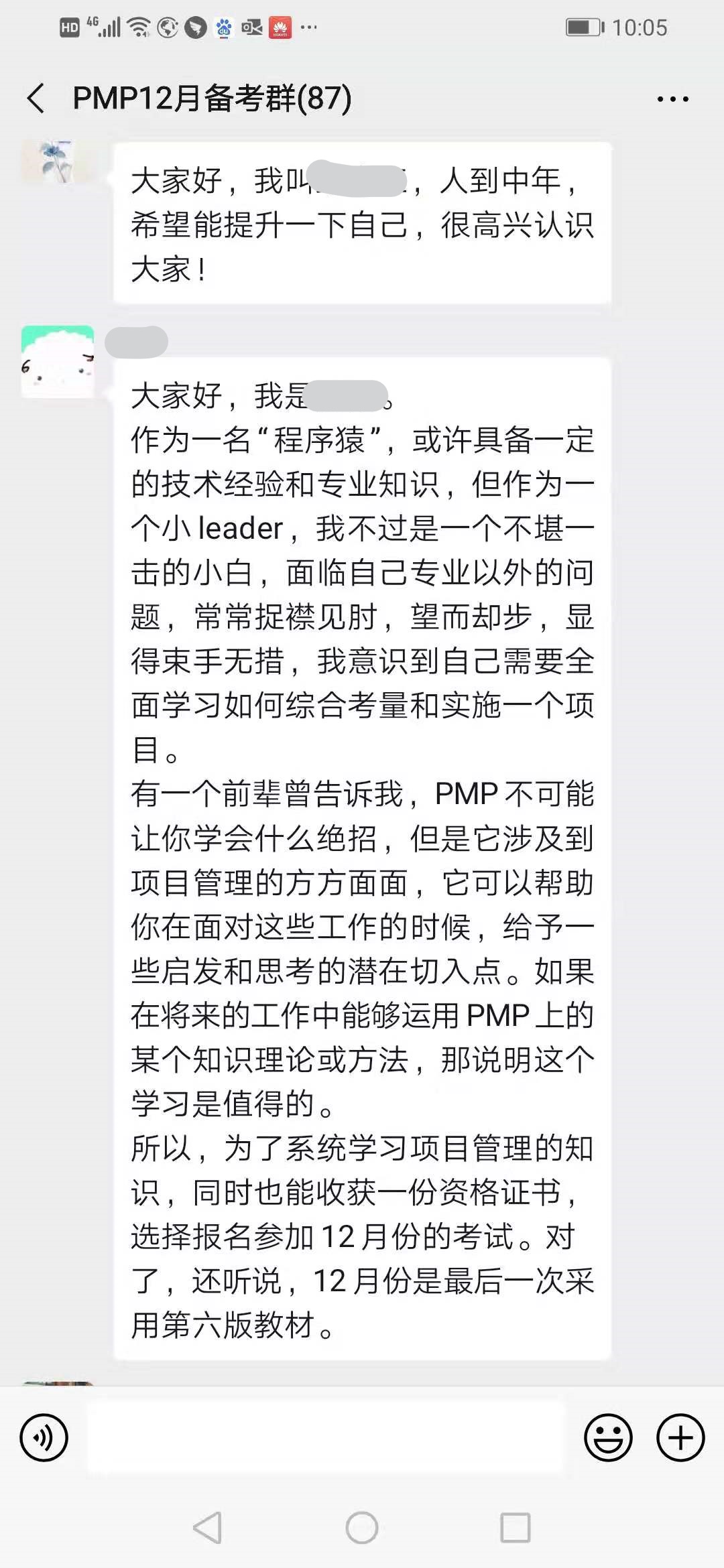
Task: Open the recent apps view
Action: coord(515,1528)
